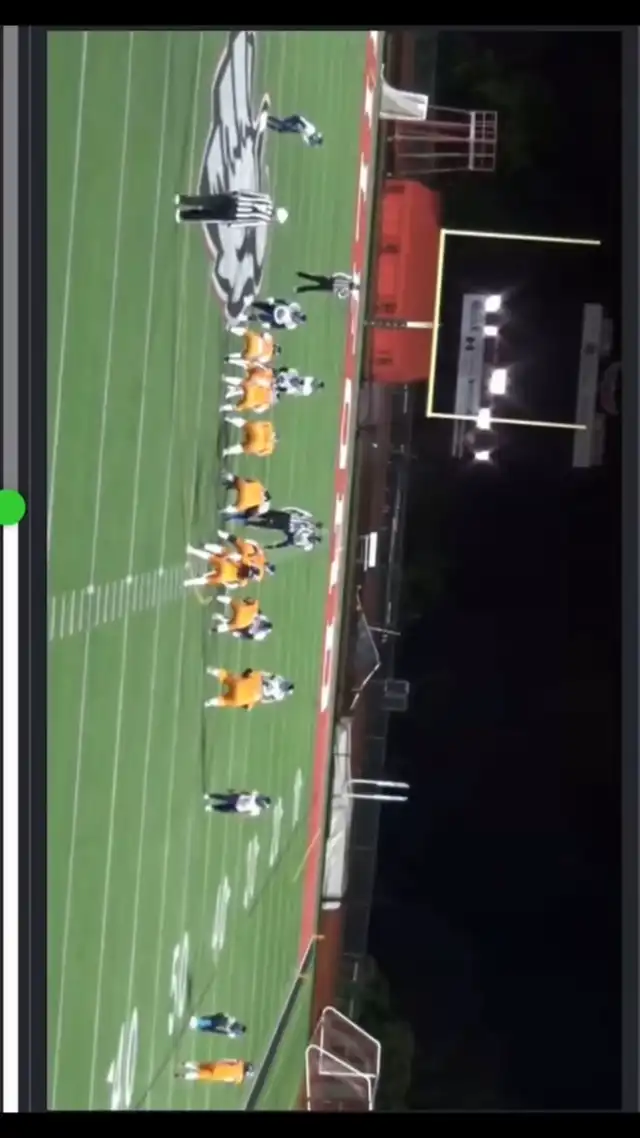Image resolution: width=640 pixels, height=1138 pixels.
Task: Tap the green seek bar handle
Action: (x=10, y=507)
